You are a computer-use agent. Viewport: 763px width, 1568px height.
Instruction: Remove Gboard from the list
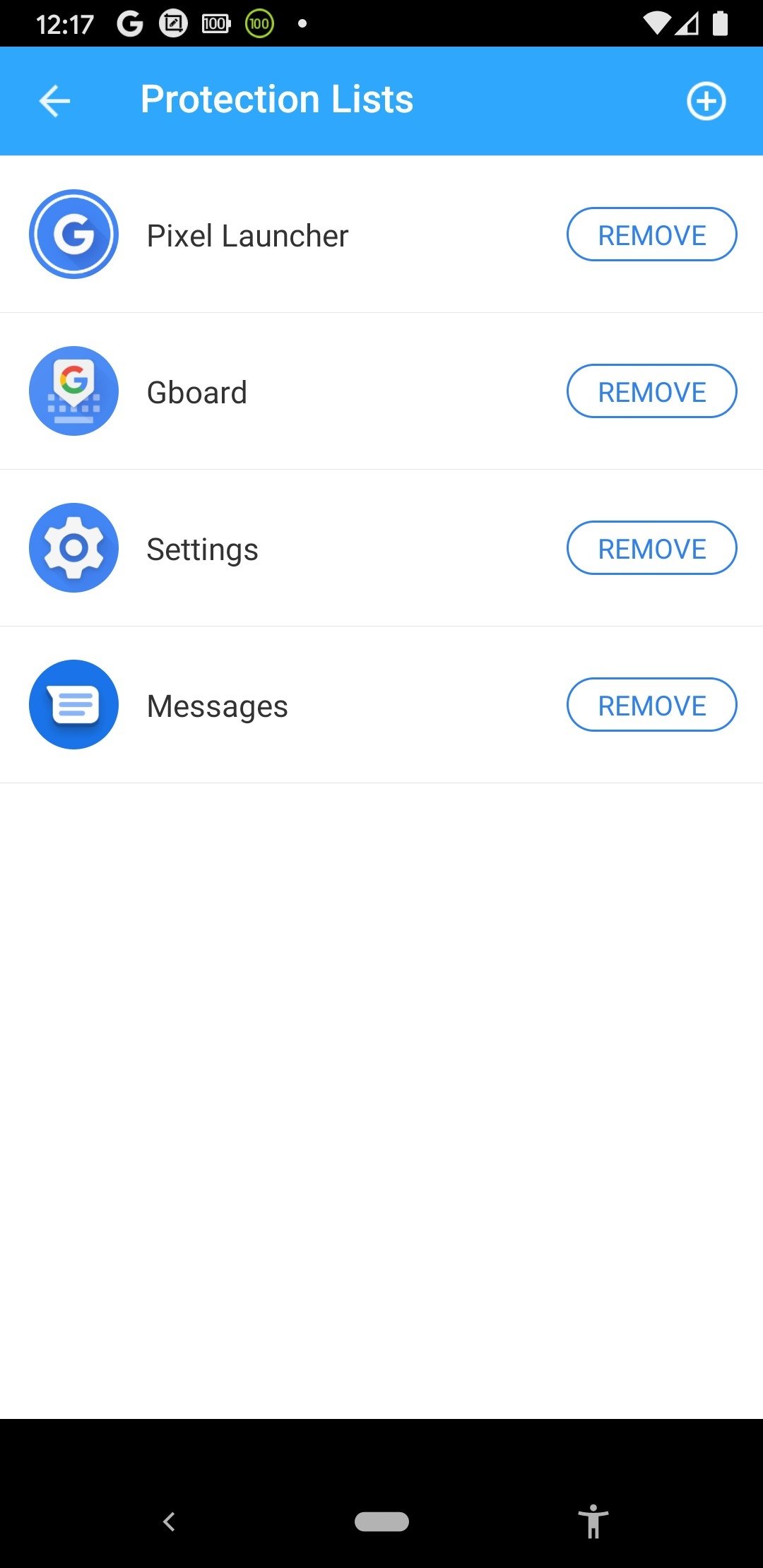(651, 391)
